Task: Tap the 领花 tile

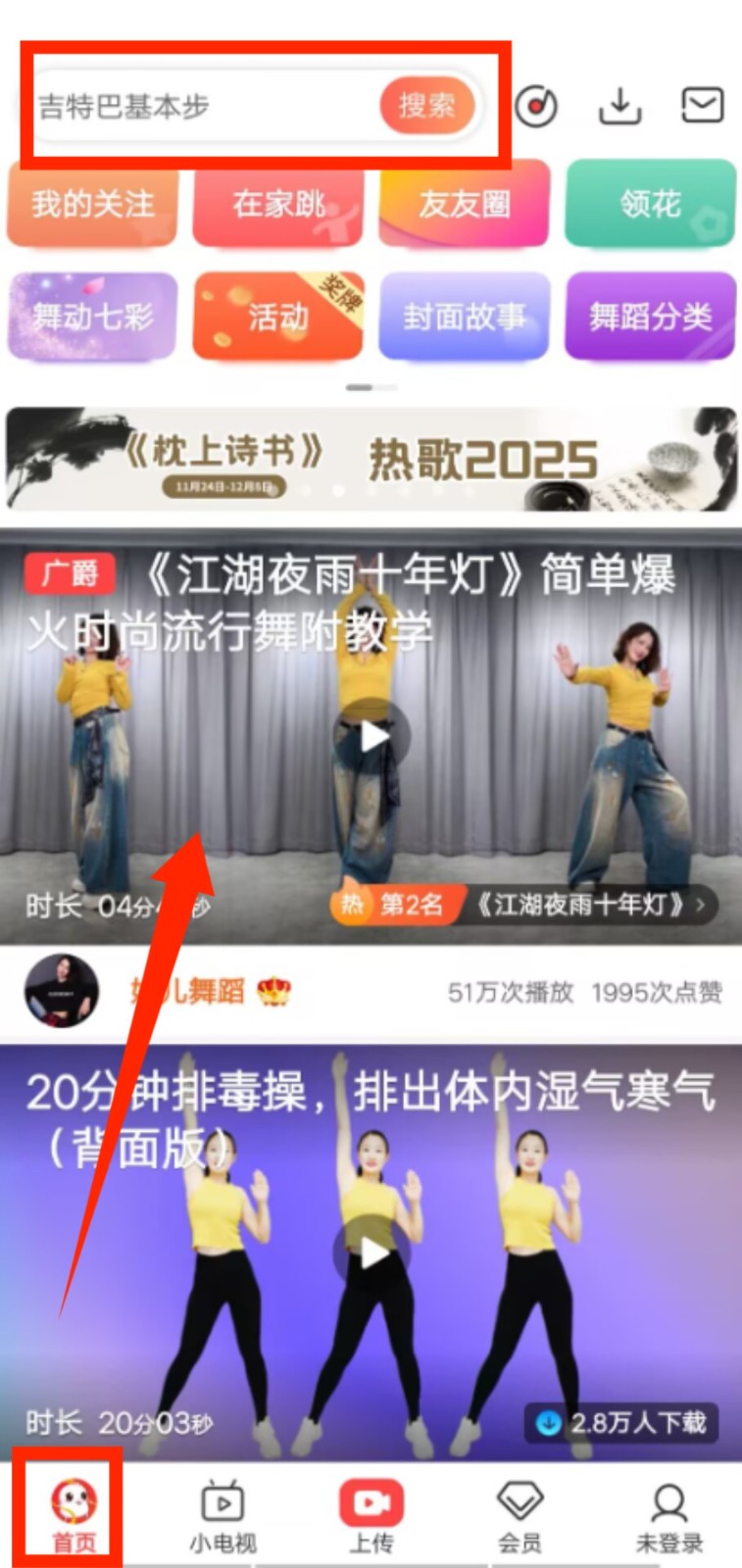Action: (x=650, y=204)
